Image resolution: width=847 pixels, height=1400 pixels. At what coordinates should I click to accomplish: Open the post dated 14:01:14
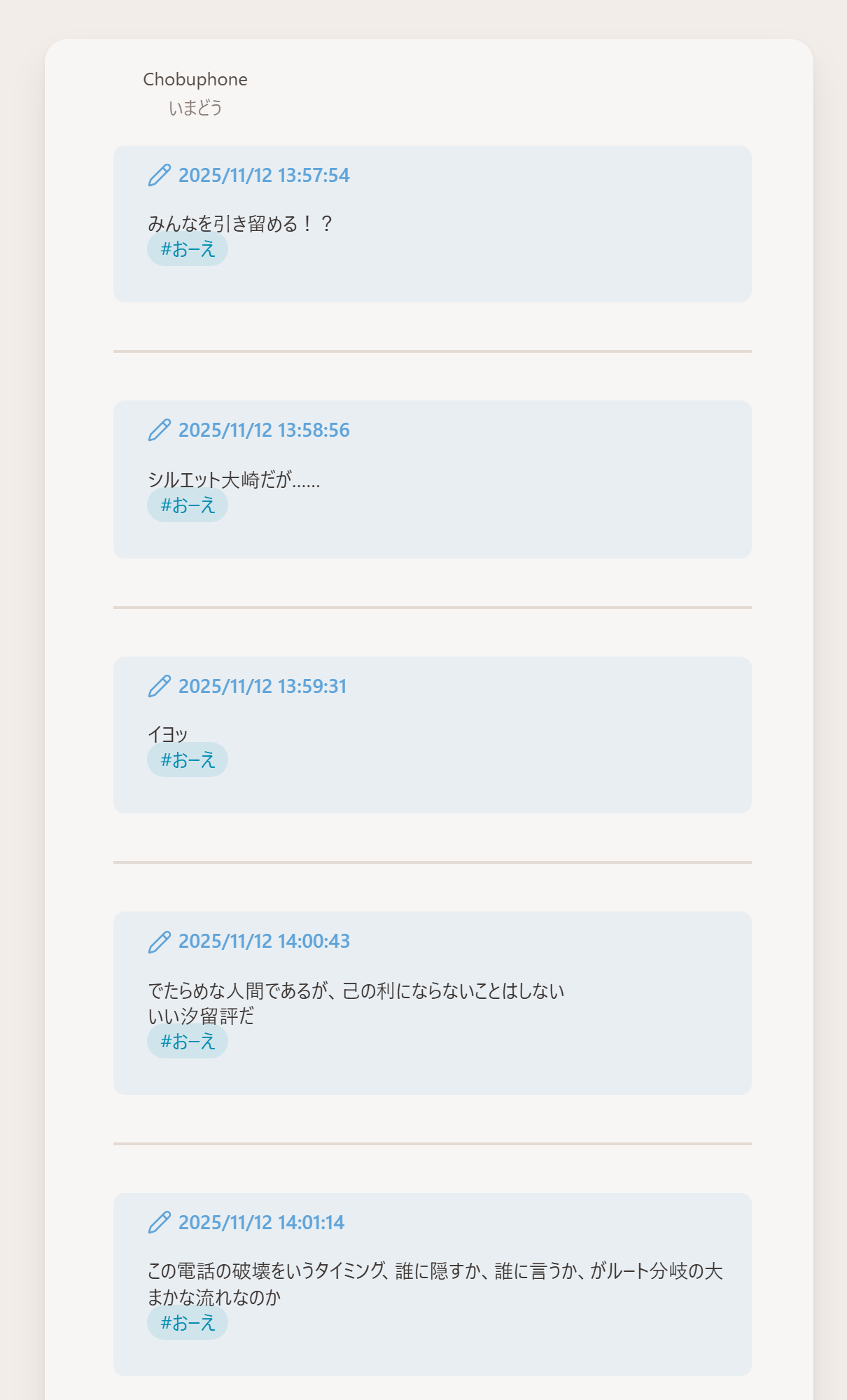pos(261,1222)
